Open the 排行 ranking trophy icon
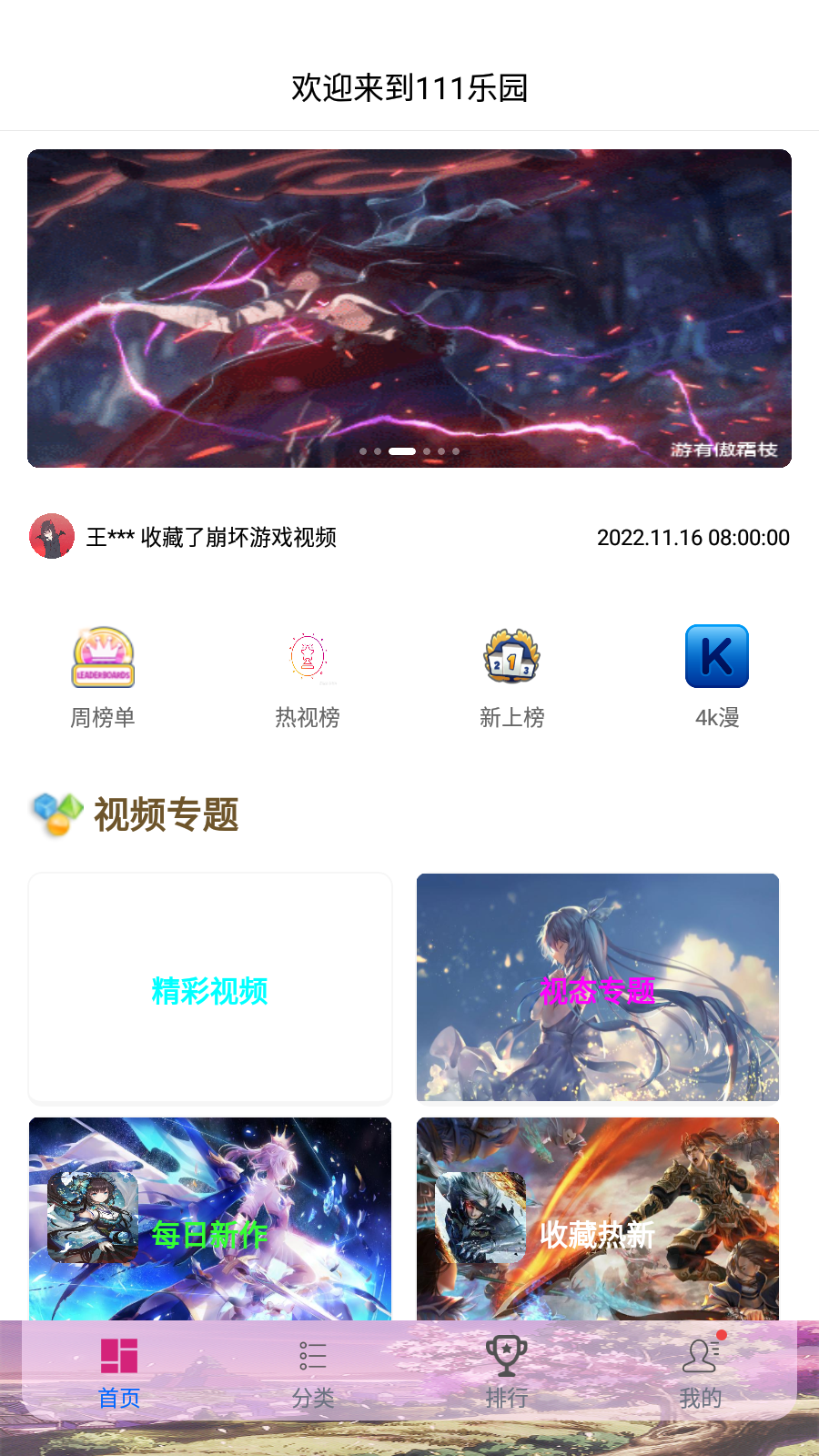819x1456 pixels. click(505, 1356)
